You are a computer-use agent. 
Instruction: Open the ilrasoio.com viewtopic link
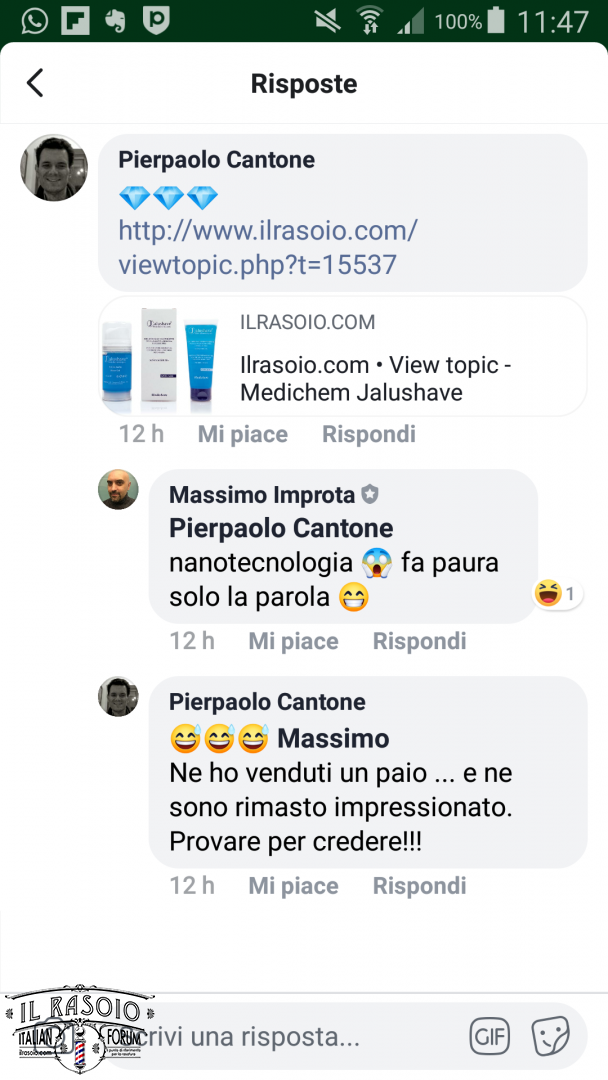click(268, 247)
